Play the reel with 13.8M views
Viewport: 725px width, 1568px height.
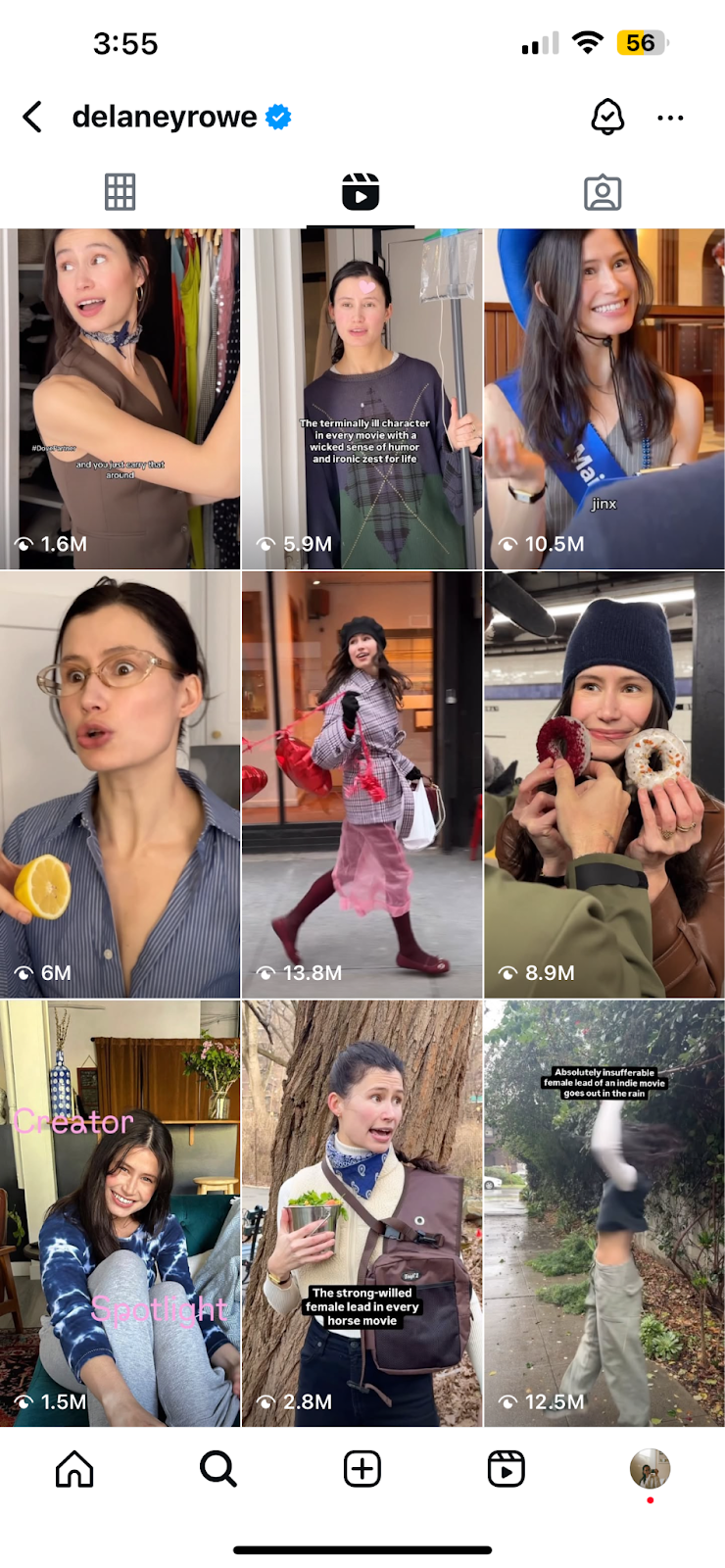(x=362, y=784)
